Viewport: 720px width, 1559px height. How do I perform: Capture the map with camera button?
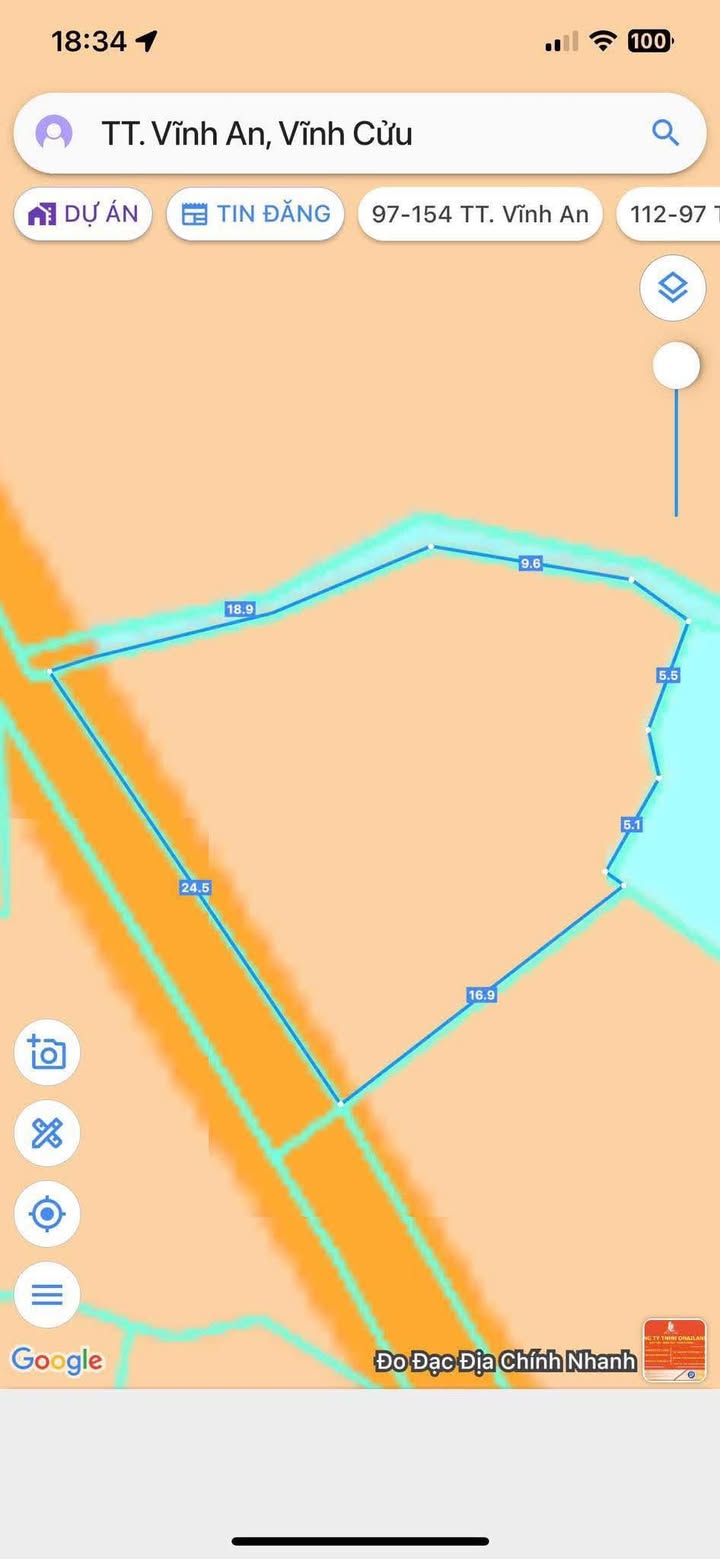point(47,1052)
